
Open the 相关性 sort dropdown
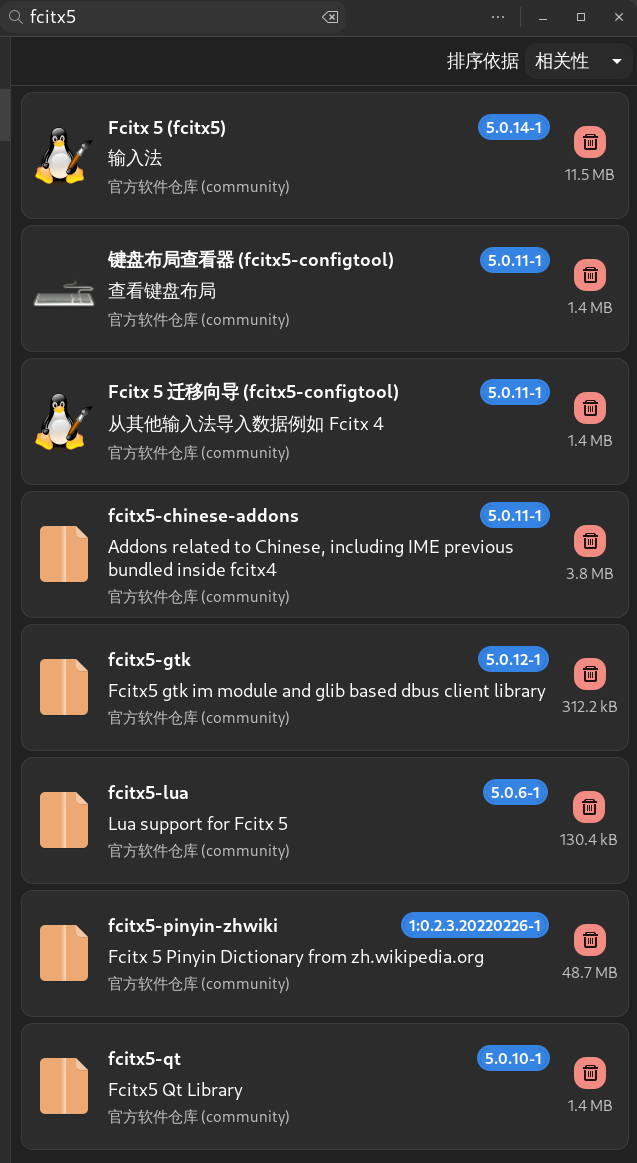pos(578,62)
